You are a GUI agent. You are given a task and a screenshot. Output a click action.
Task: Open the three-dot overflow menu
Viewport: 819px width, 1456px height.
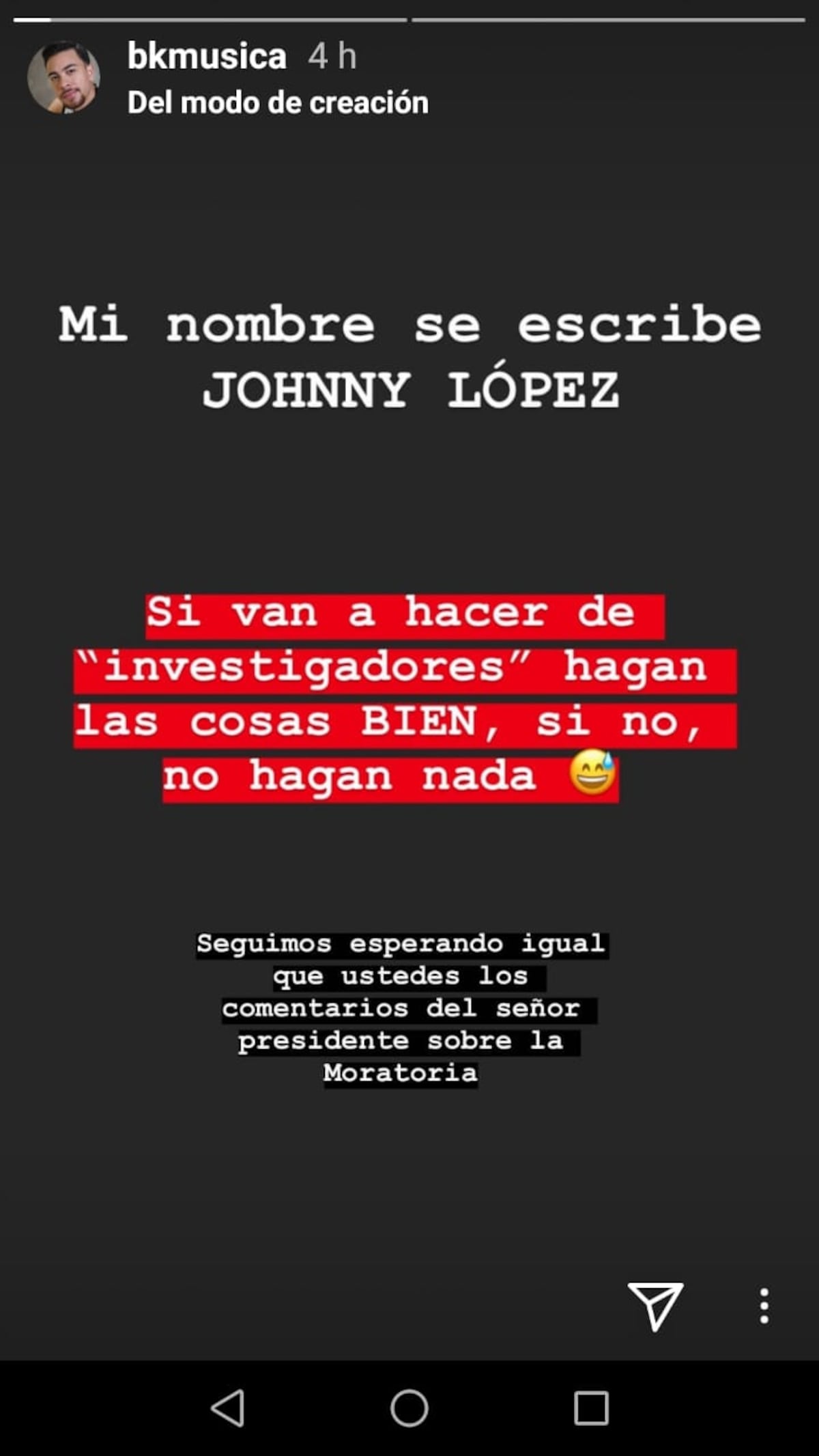pyautogui.click(x=764, y=1305)
